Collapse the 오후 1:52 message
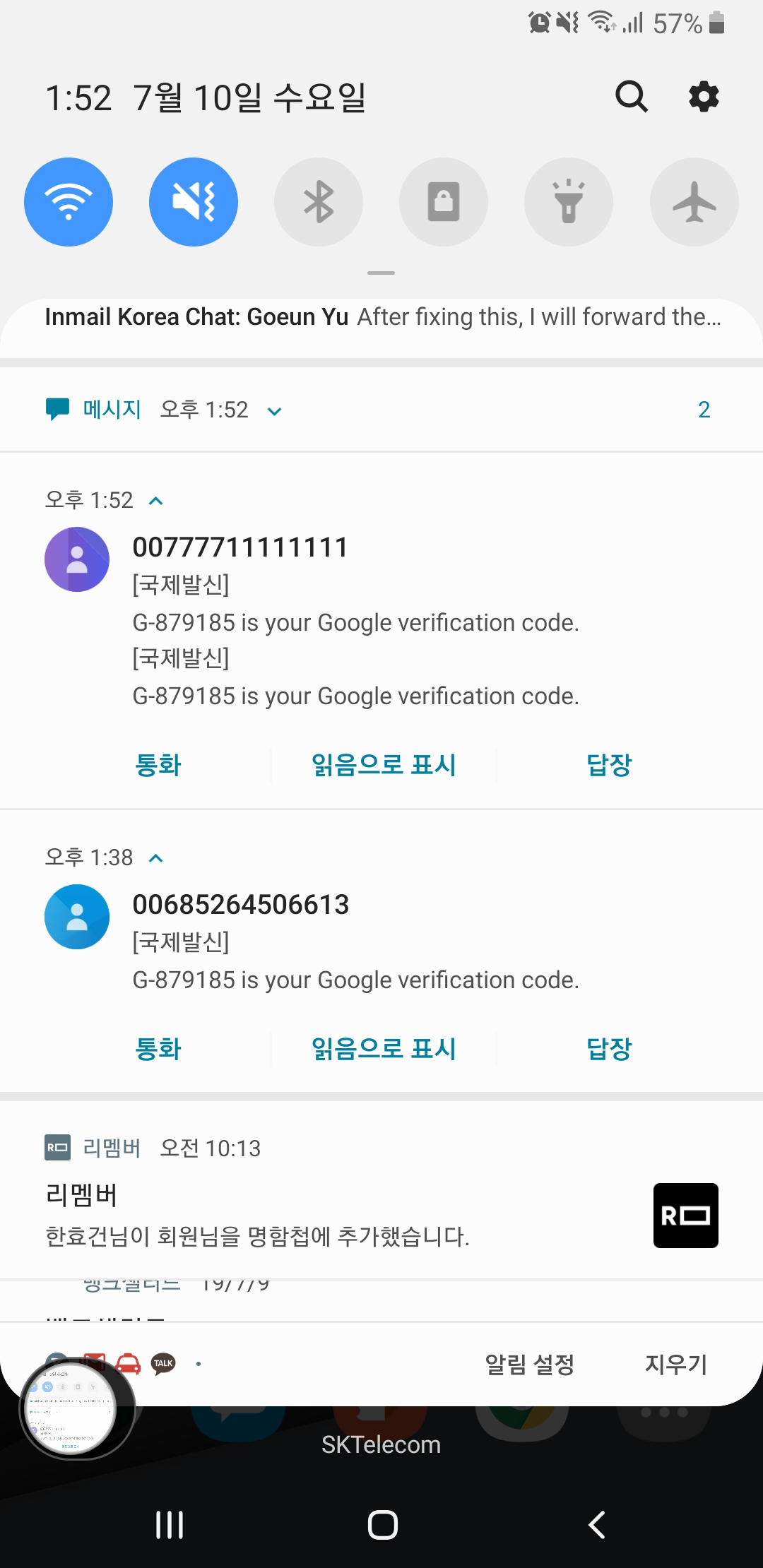Viewport: 763px width, 1568px height. pyautogui.click(x=156, y=501)
